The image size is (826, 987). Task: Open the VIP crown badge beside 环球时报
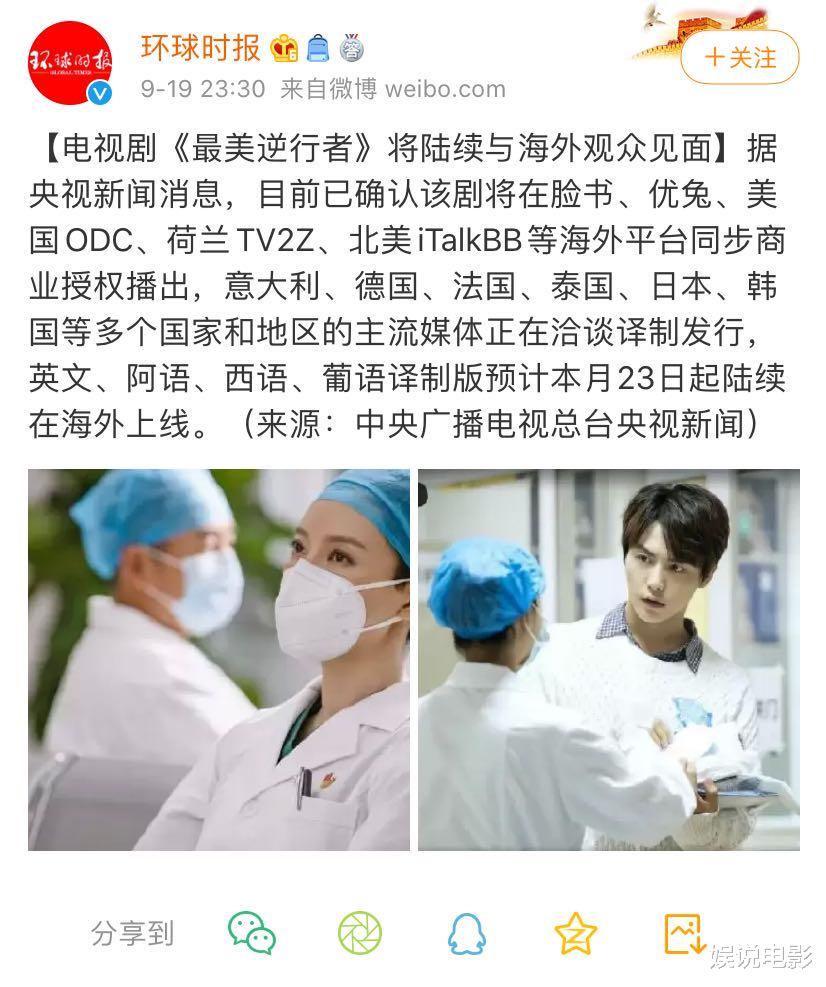pos(282,47)
